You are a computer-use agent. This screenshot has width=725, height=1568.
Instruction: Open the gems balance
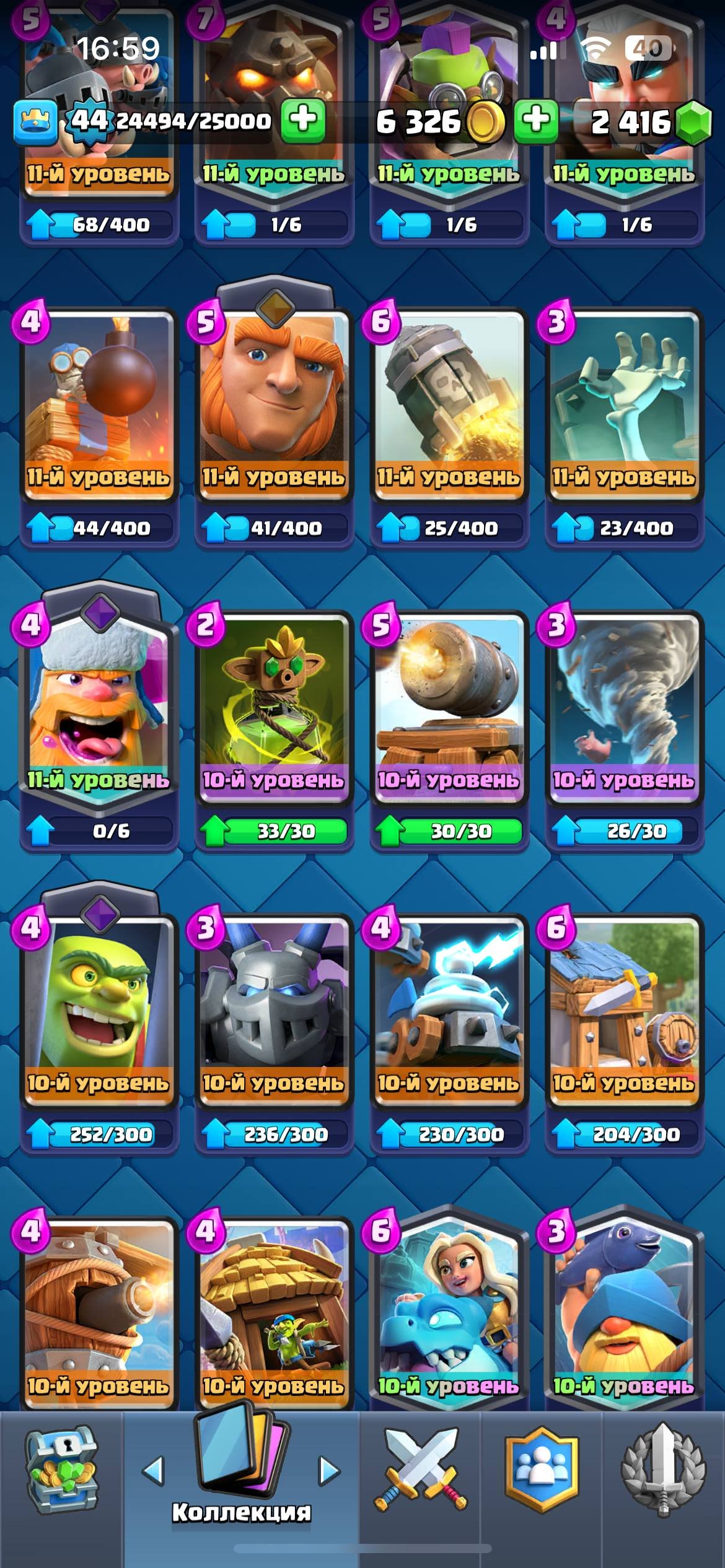coord(644,122)
